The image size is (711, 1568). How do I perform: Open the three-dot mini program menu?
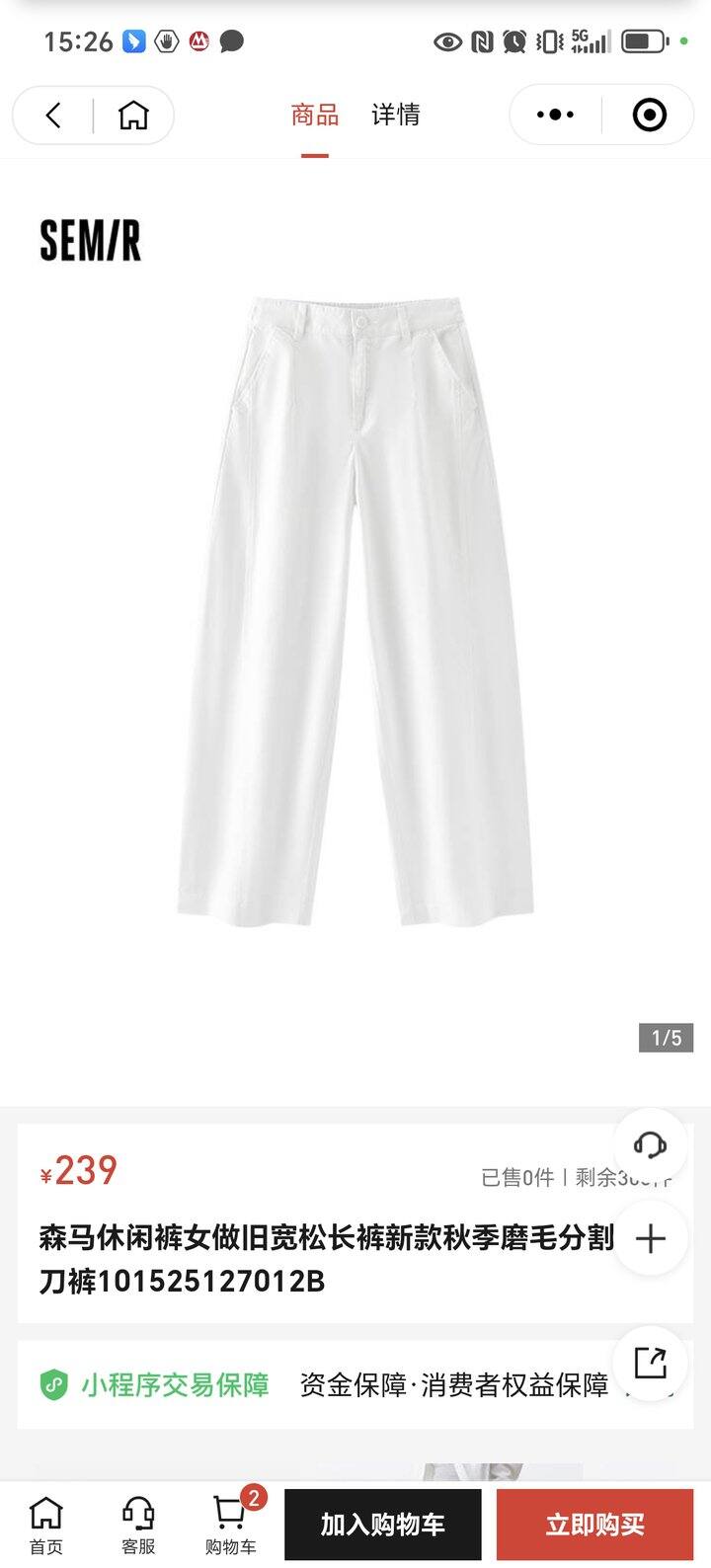555,116
